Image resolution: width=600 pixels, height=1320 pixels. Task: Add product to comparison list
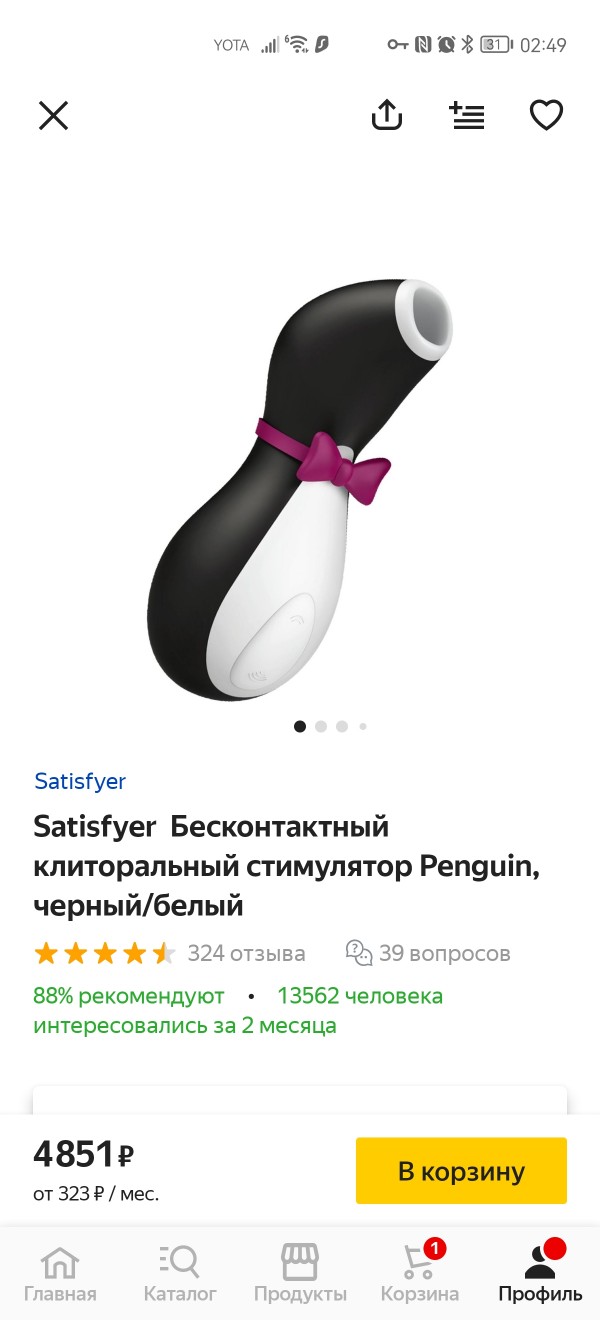coord(466,116)
